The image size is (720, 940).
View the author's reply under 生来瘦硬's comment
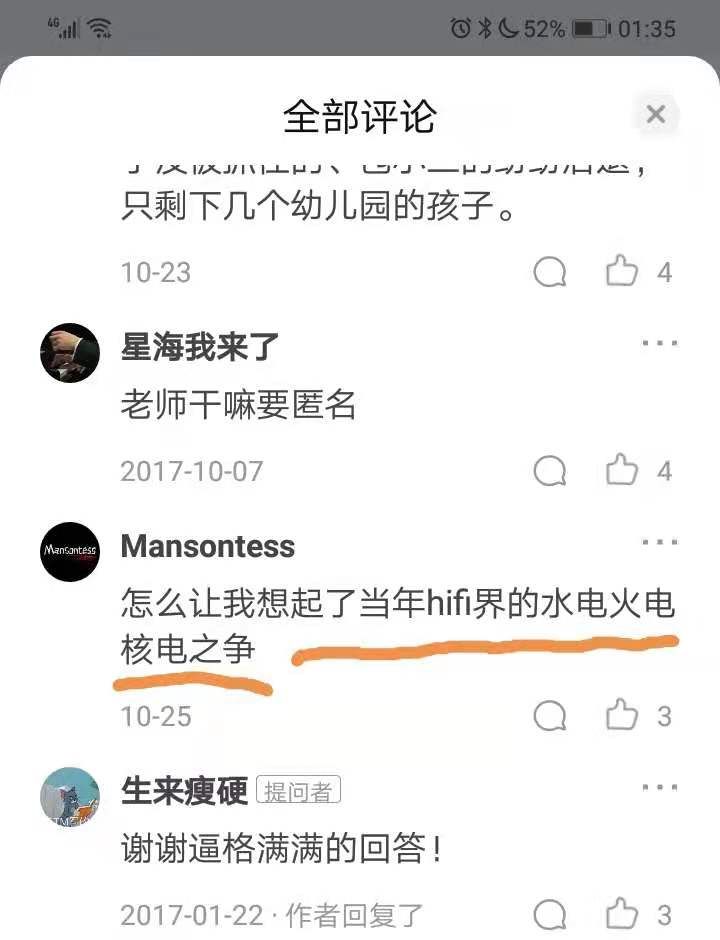click(x=355, y=914)
